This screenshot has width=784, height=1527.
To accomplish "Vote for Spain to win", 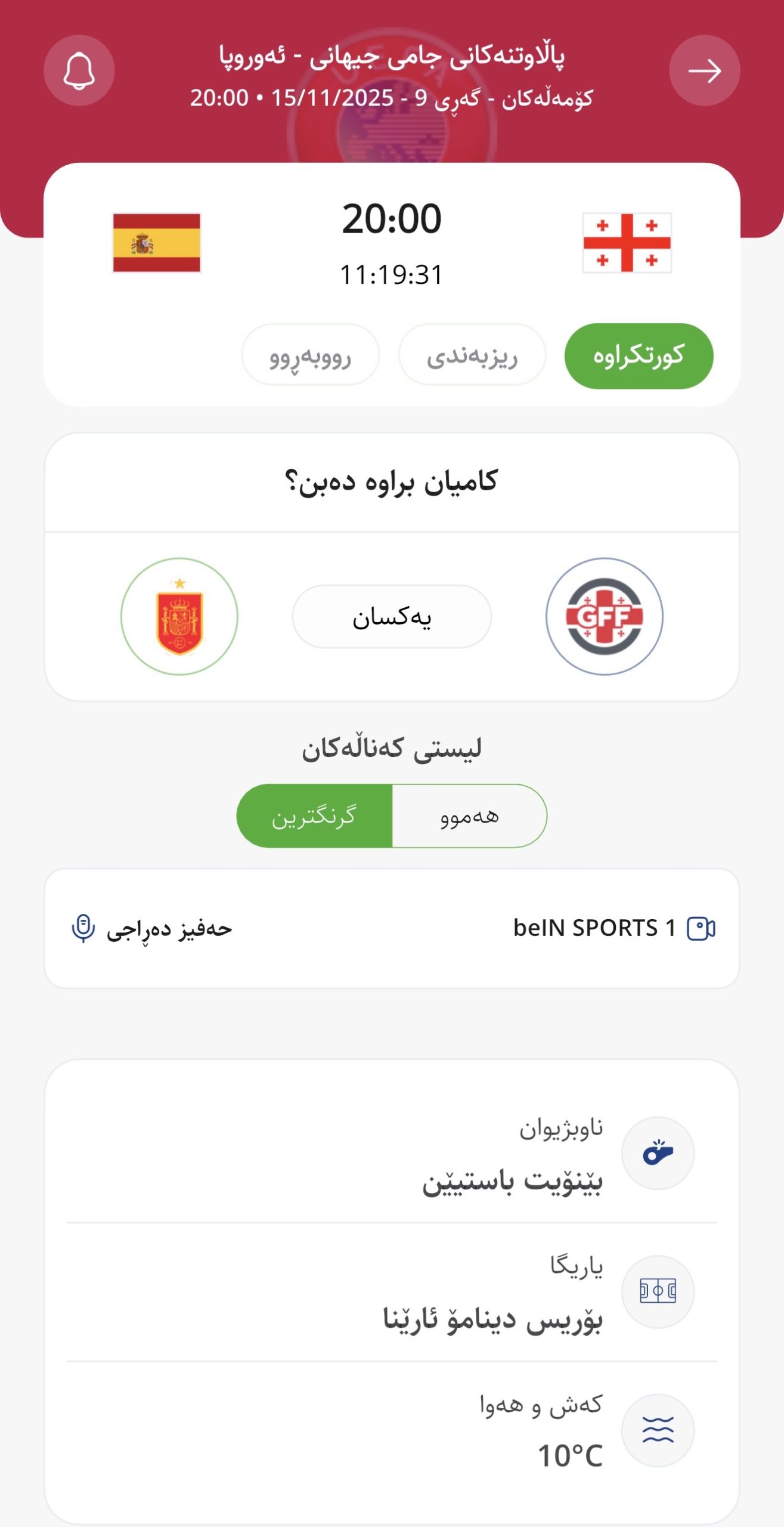I will coord(179,616).
